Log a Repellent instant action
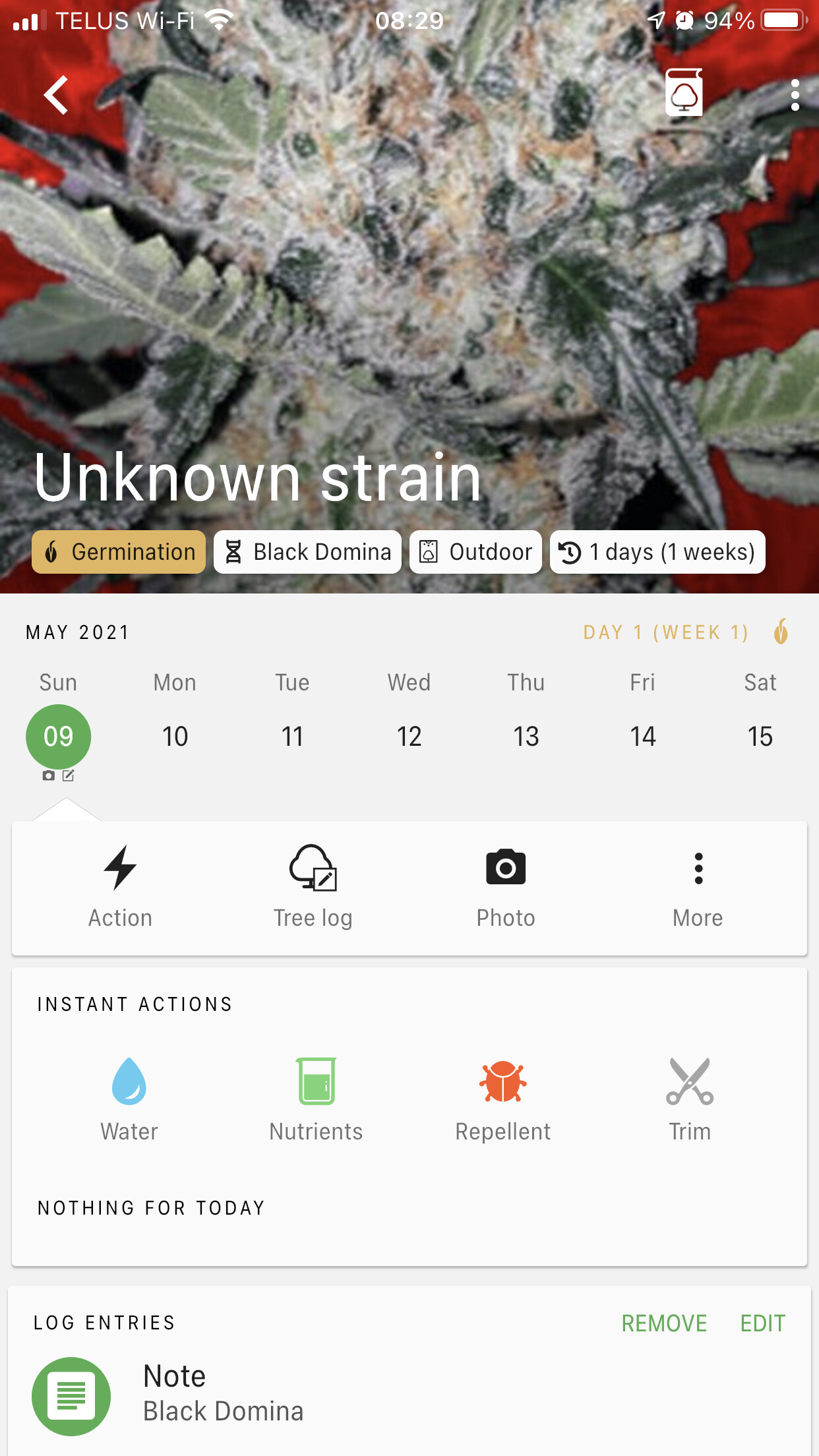The width and height of the screenshot is (819, 1456). [503, 1099]
